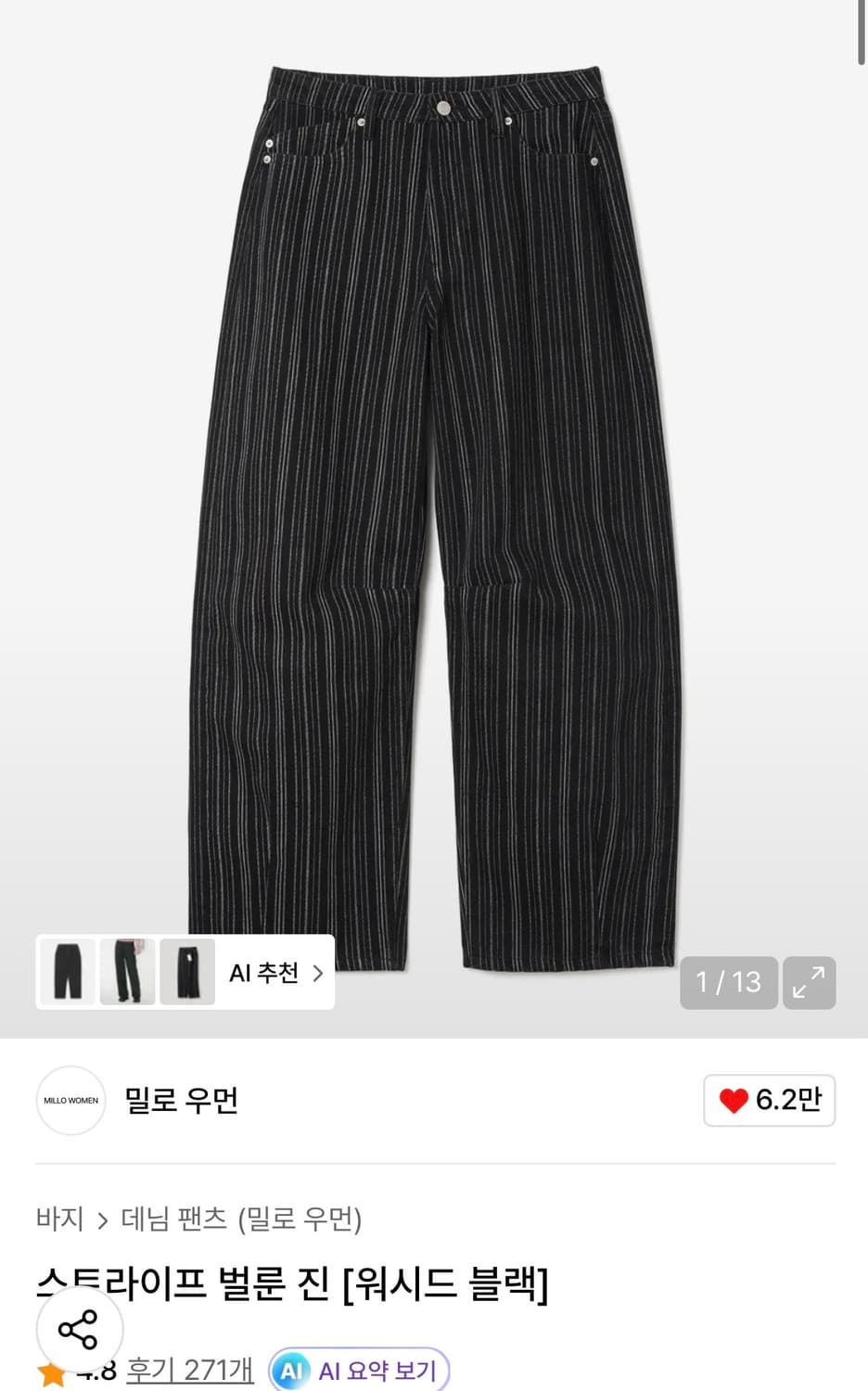Open the share icon at bottom left

(78, 1330)
